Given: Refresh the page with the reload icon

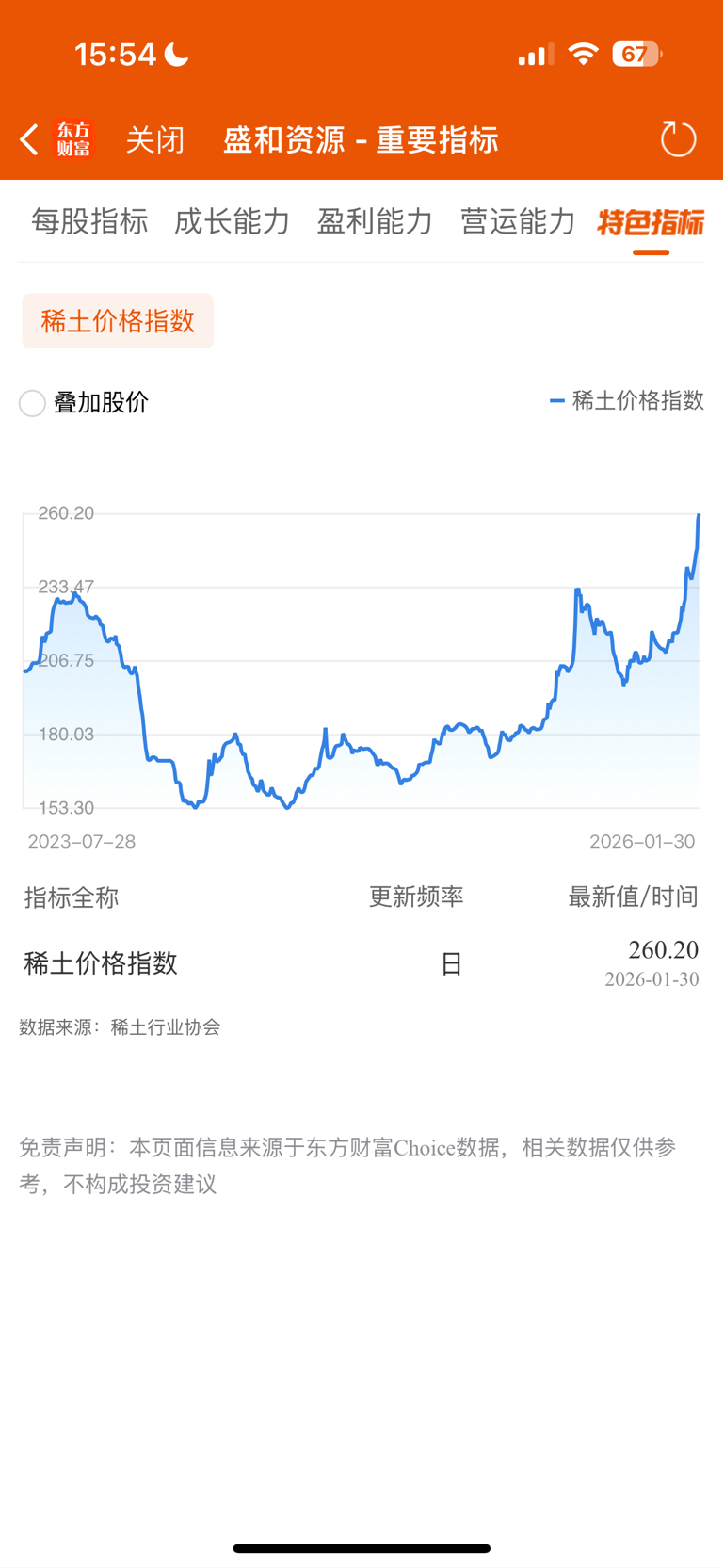Looking at the screenshot, I should click(x=678, y=139).
